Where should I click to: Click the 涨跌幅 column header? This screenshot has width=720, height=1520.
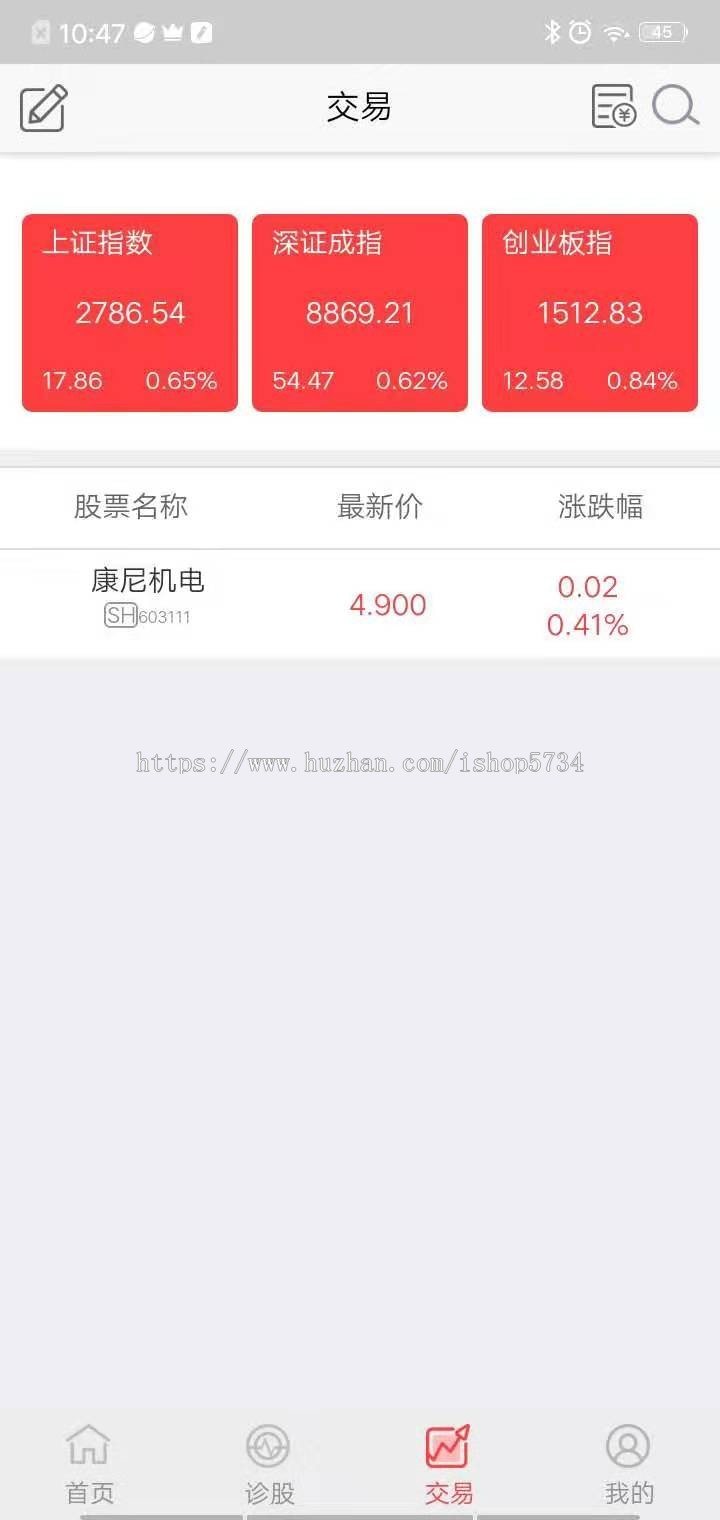click(x=601, y=507)
